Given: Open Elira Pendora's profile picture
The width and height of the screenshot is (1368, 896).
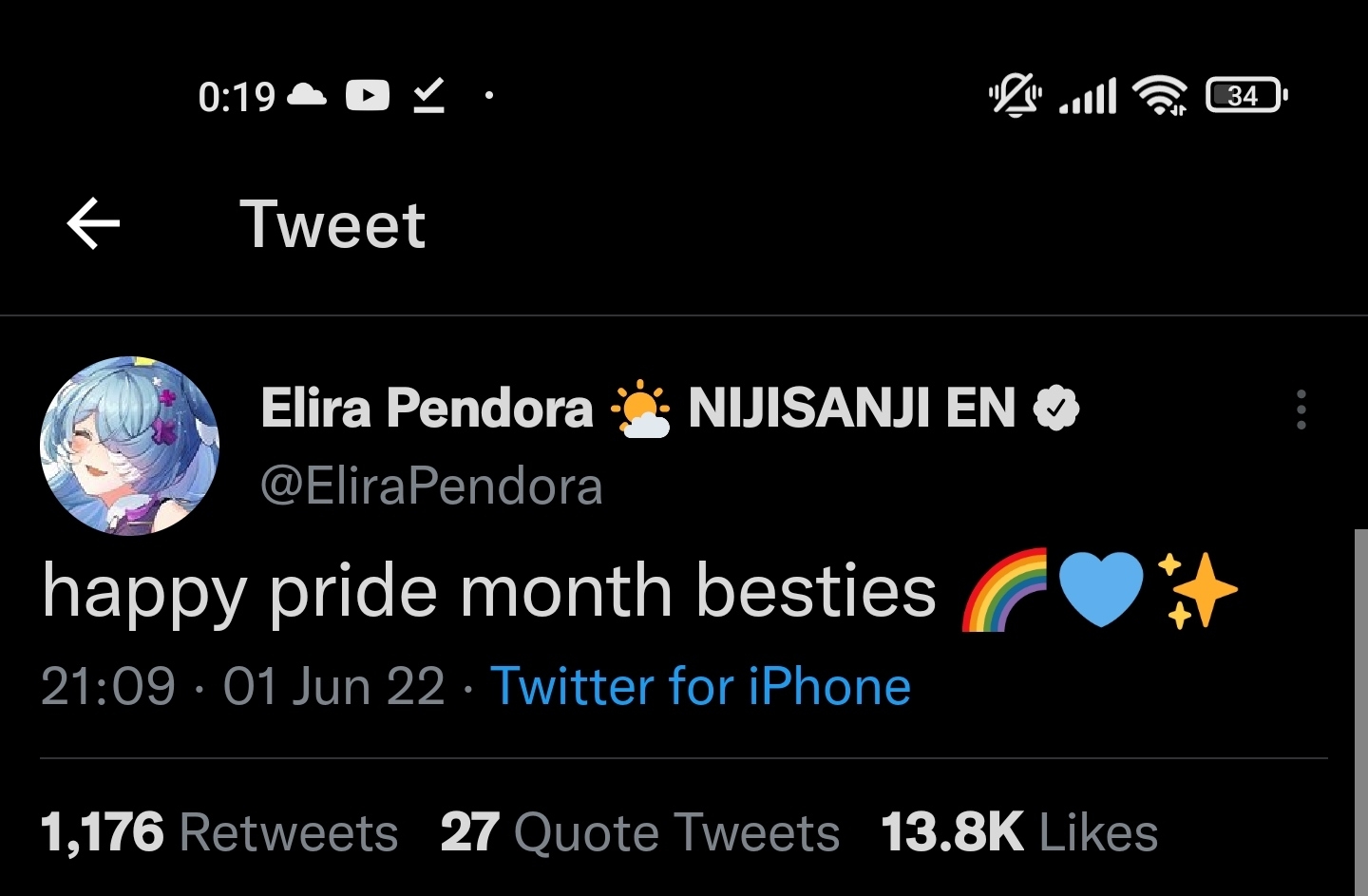Looking at the screenshot, I should [x=130, y=447].
